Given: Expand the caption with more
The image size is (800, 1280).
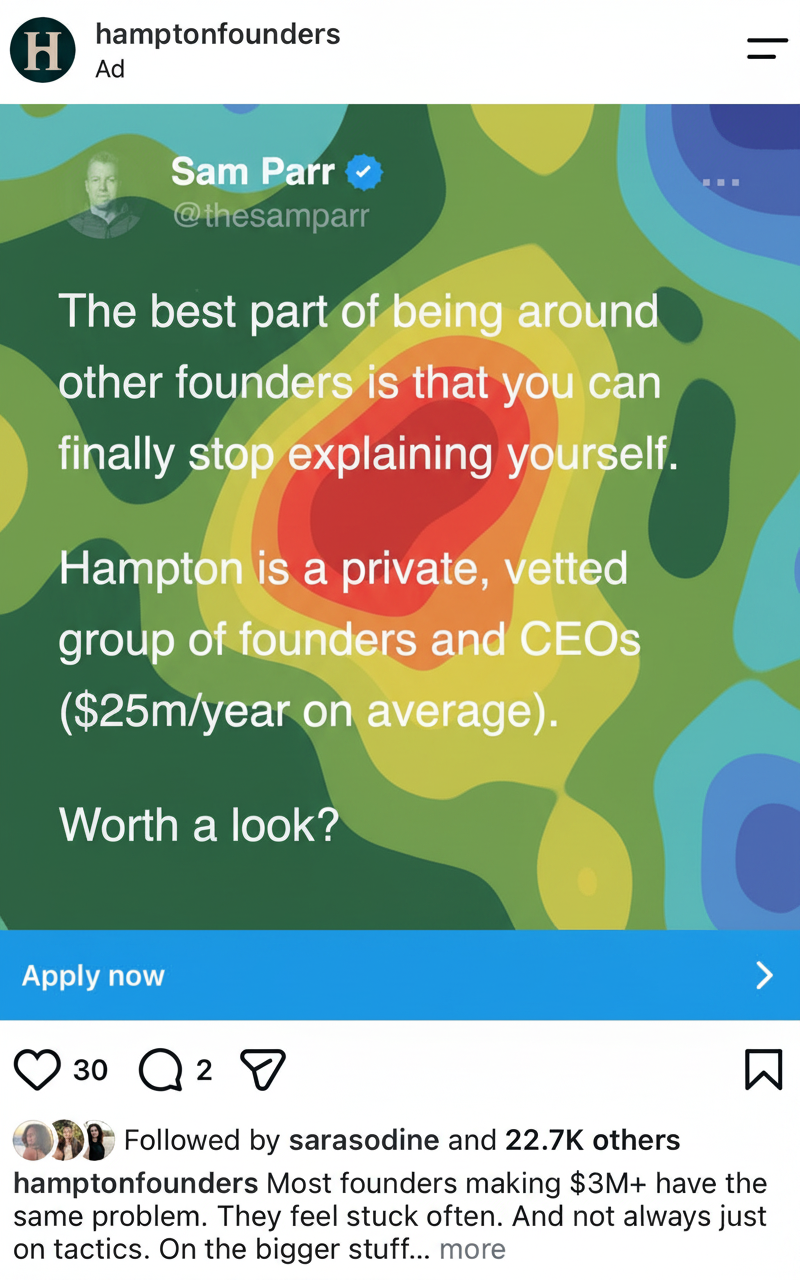Looking at the screenshot, I should coord(472,1249).
